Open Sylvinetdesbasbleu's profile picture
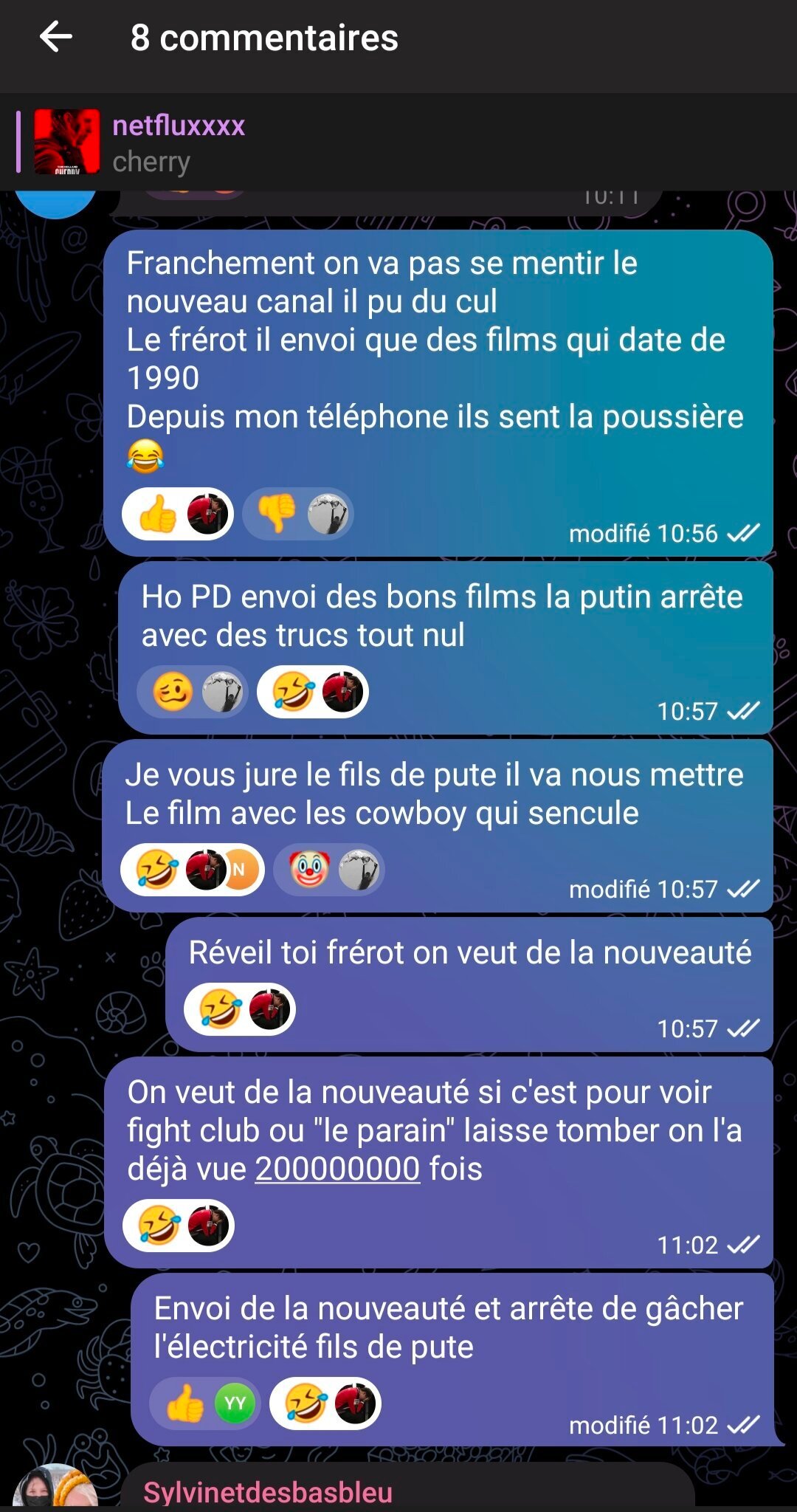The width and height of the screenshot is (797, 1512). [55, 1487]
